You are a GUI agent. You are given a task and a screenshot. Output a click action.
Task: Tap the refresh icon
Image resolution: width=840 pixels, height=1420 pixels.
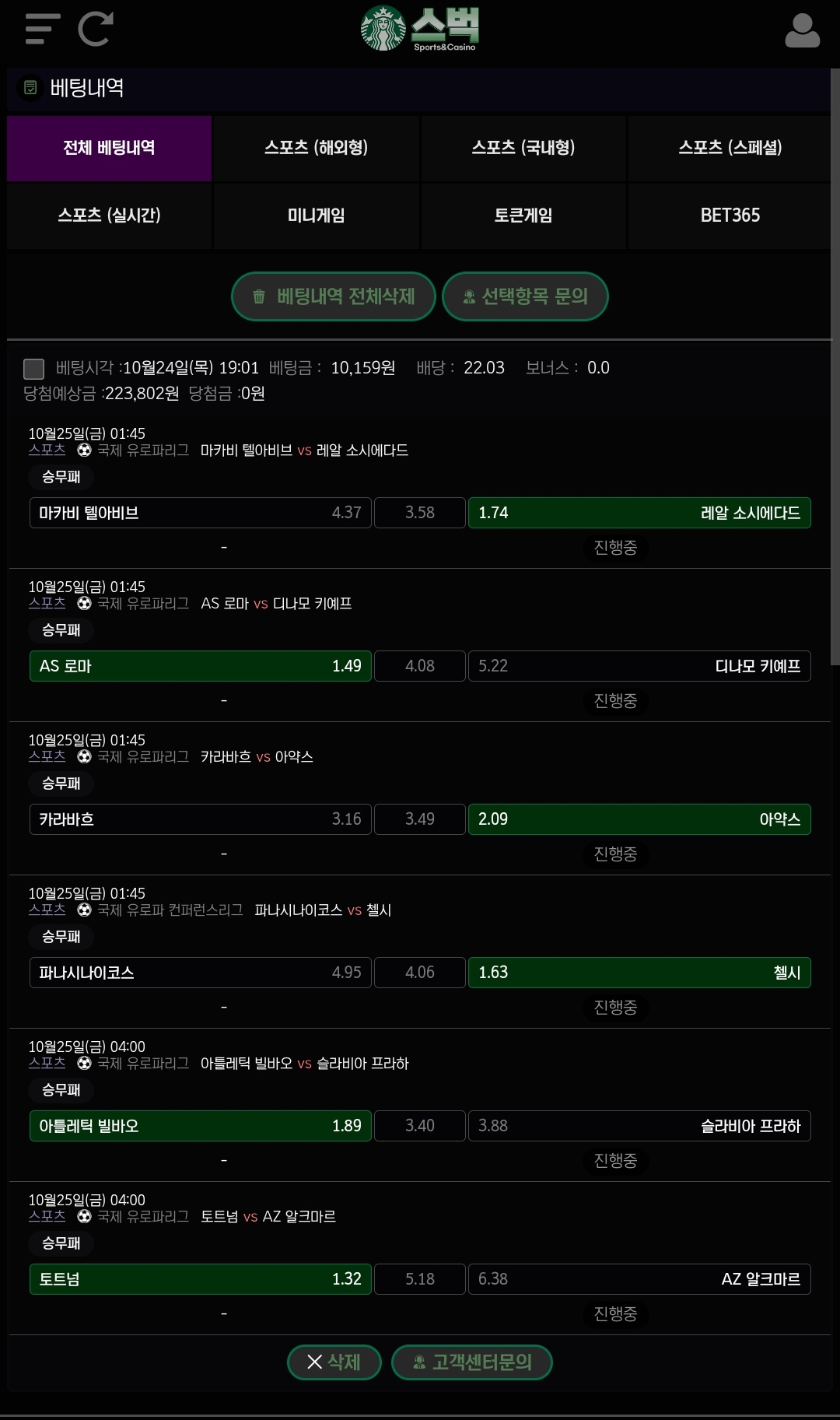(96, 29)
